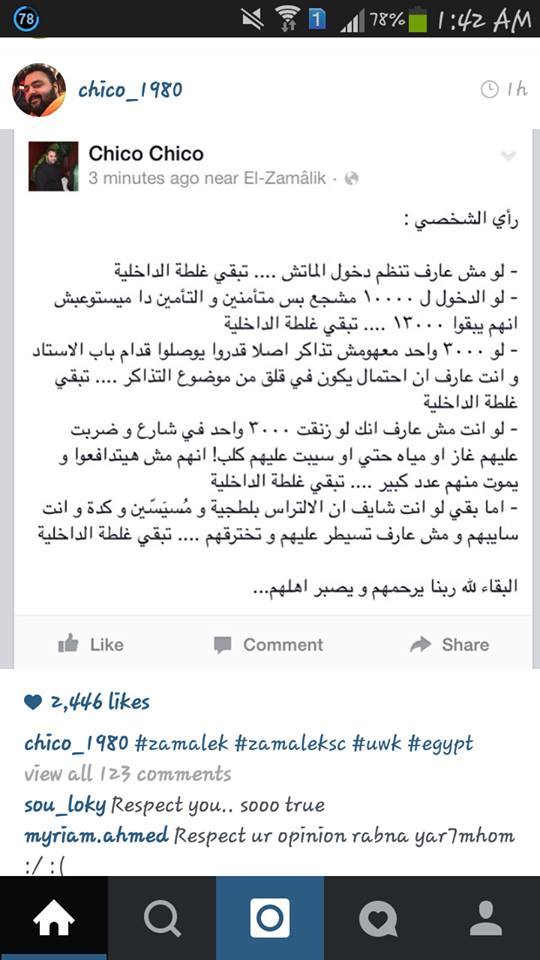View all 123 comments
This screenshot has width=540, height=960.
[x=127, y=774]
